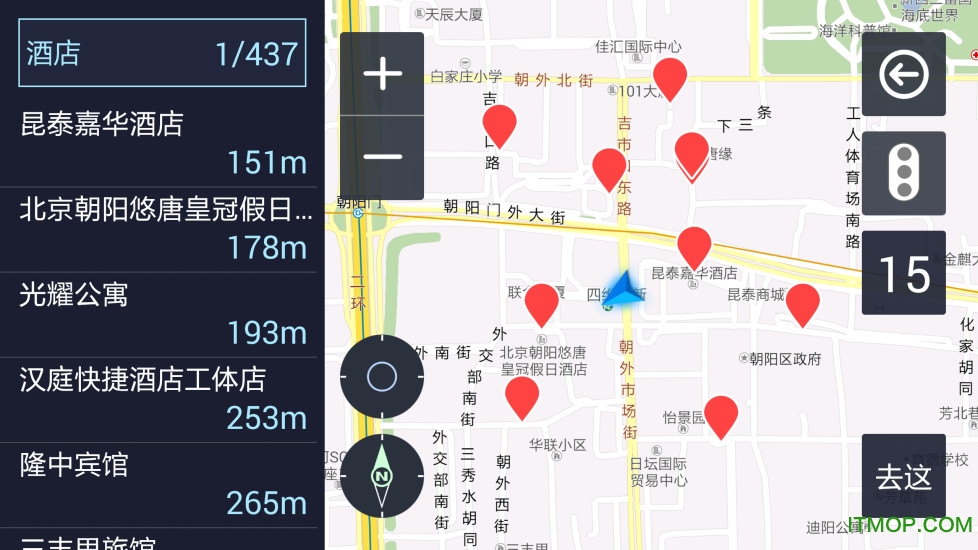The width and height of the screenshot is (978, 550).
Task: Zoom out of the map with minus
Action: click(382, 157)
